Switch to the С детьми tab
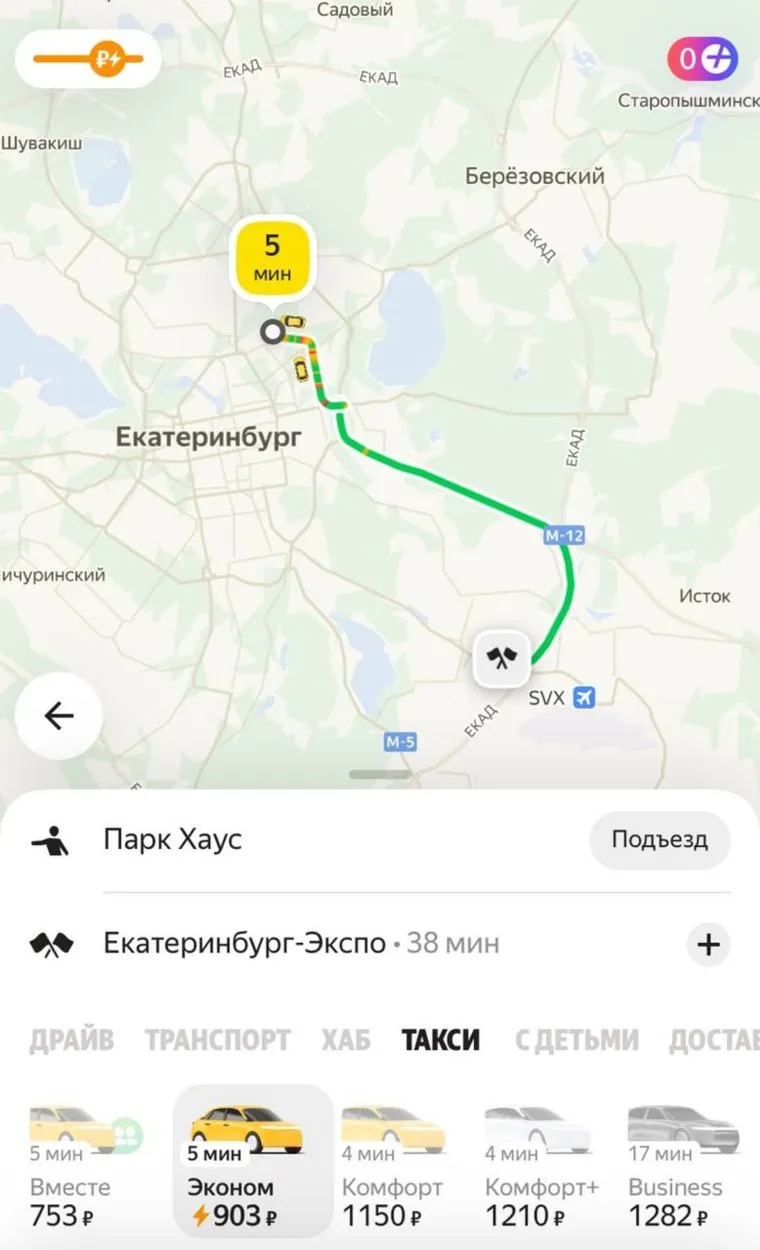Image resolution: width=760 pixels, height=1250 pixels. (x=576, y=1040)
